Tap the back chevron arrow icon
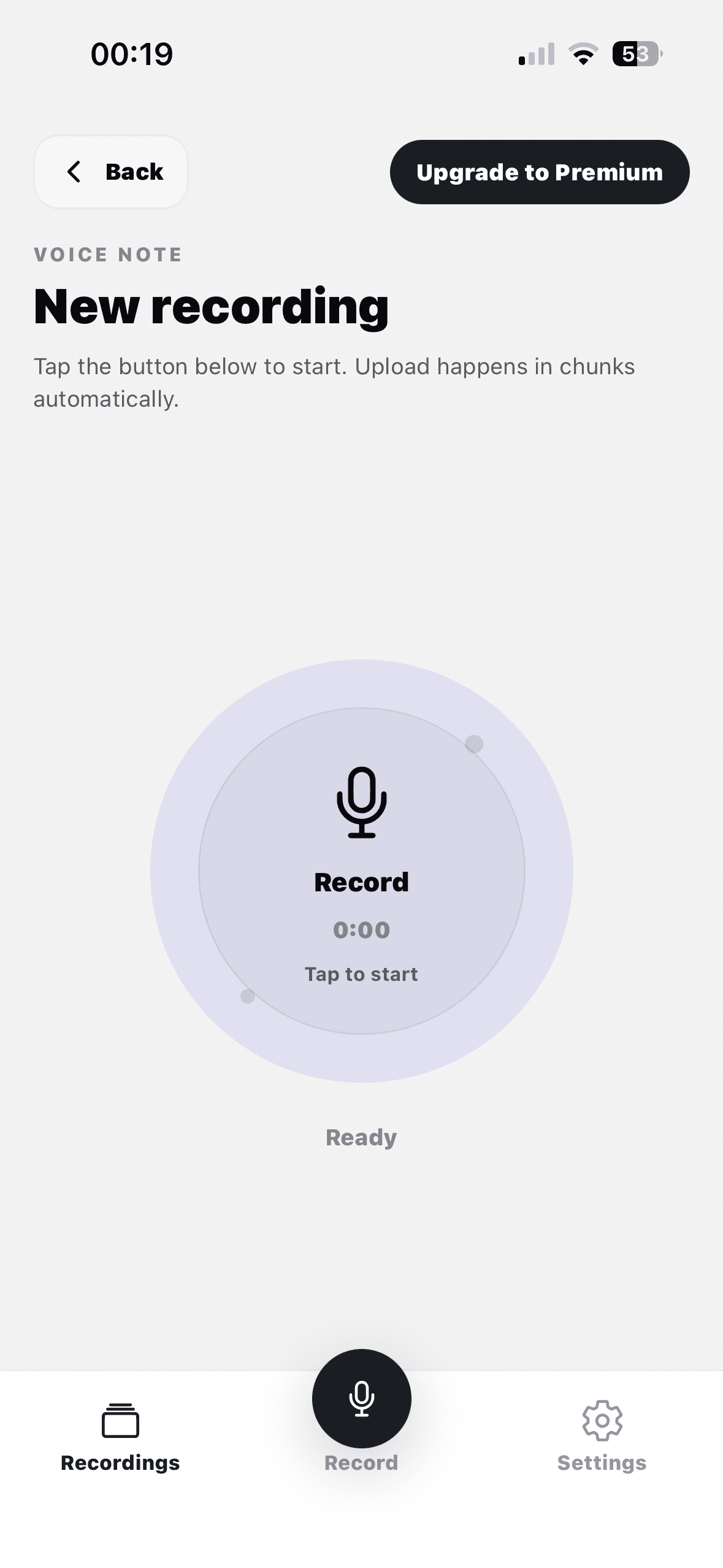This screenshot has height=1568, width=723. click(x=75, y=172)
